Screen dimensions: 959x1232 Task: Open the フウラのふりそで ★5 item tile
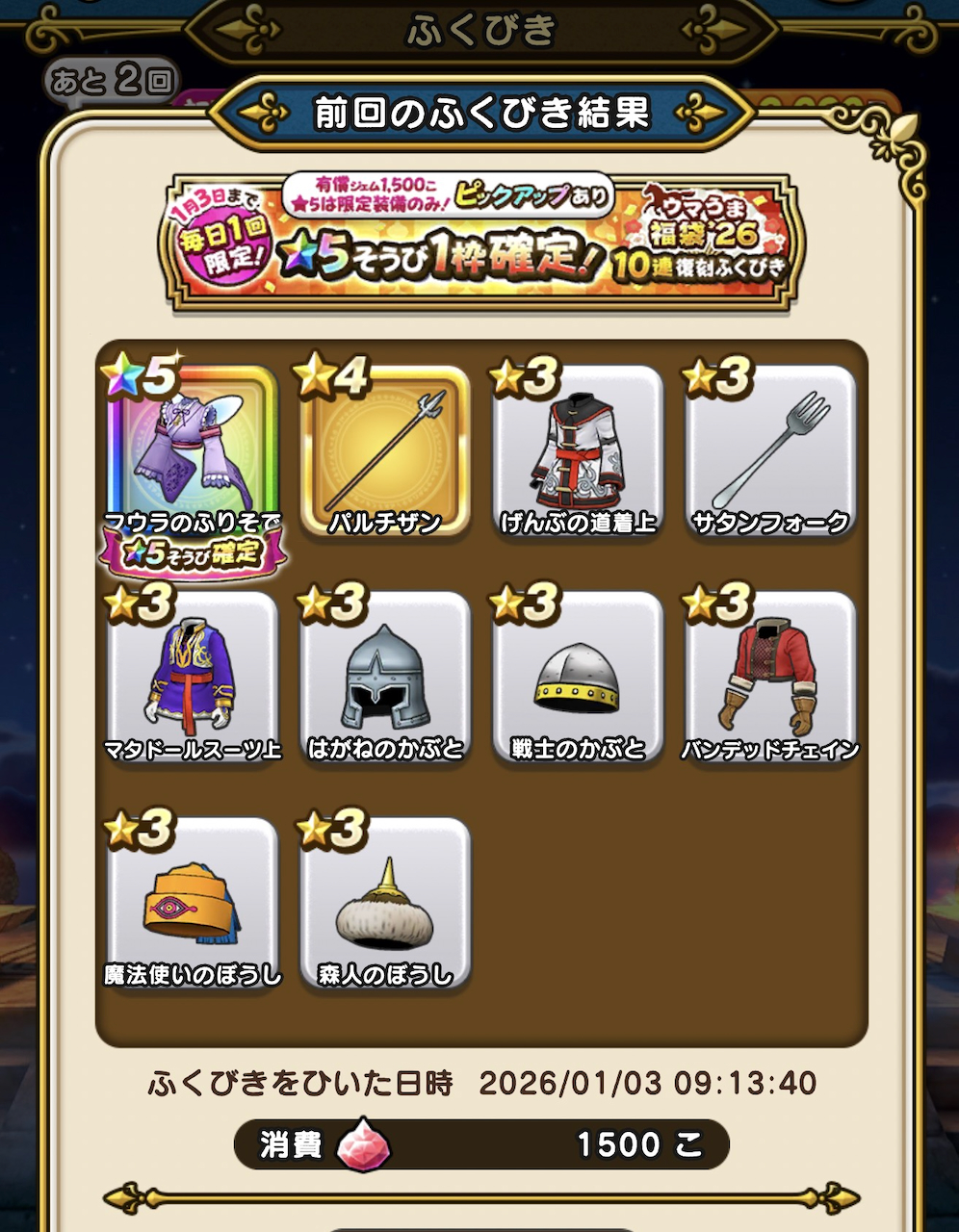[x=192, y=453]
